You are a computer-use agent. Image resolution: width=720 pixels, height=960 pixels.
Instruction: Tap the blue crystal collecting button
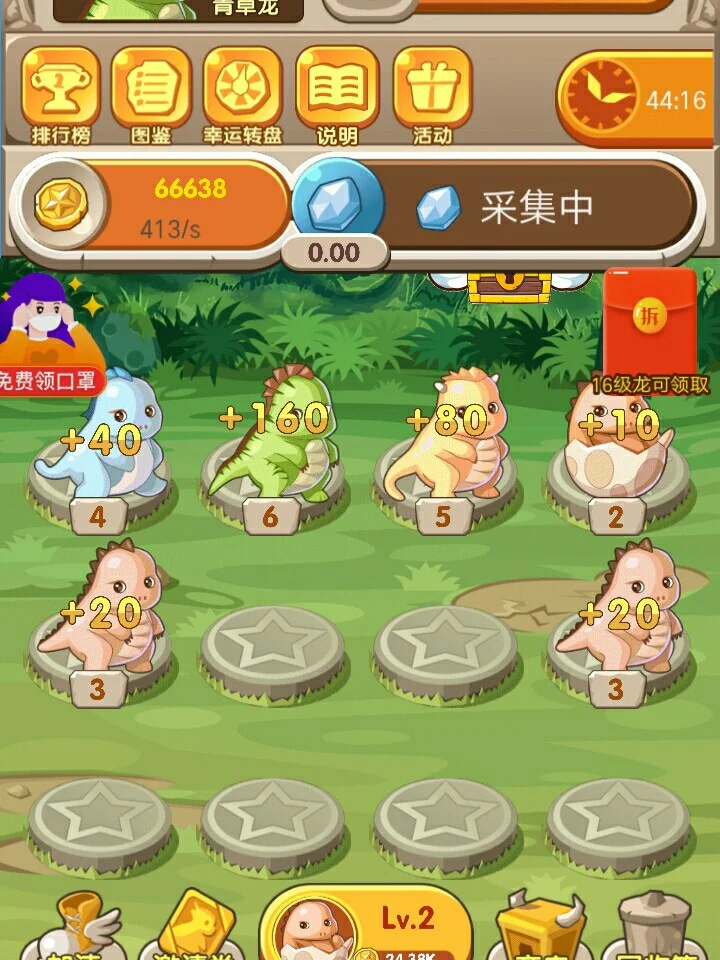tap(337, 201)
